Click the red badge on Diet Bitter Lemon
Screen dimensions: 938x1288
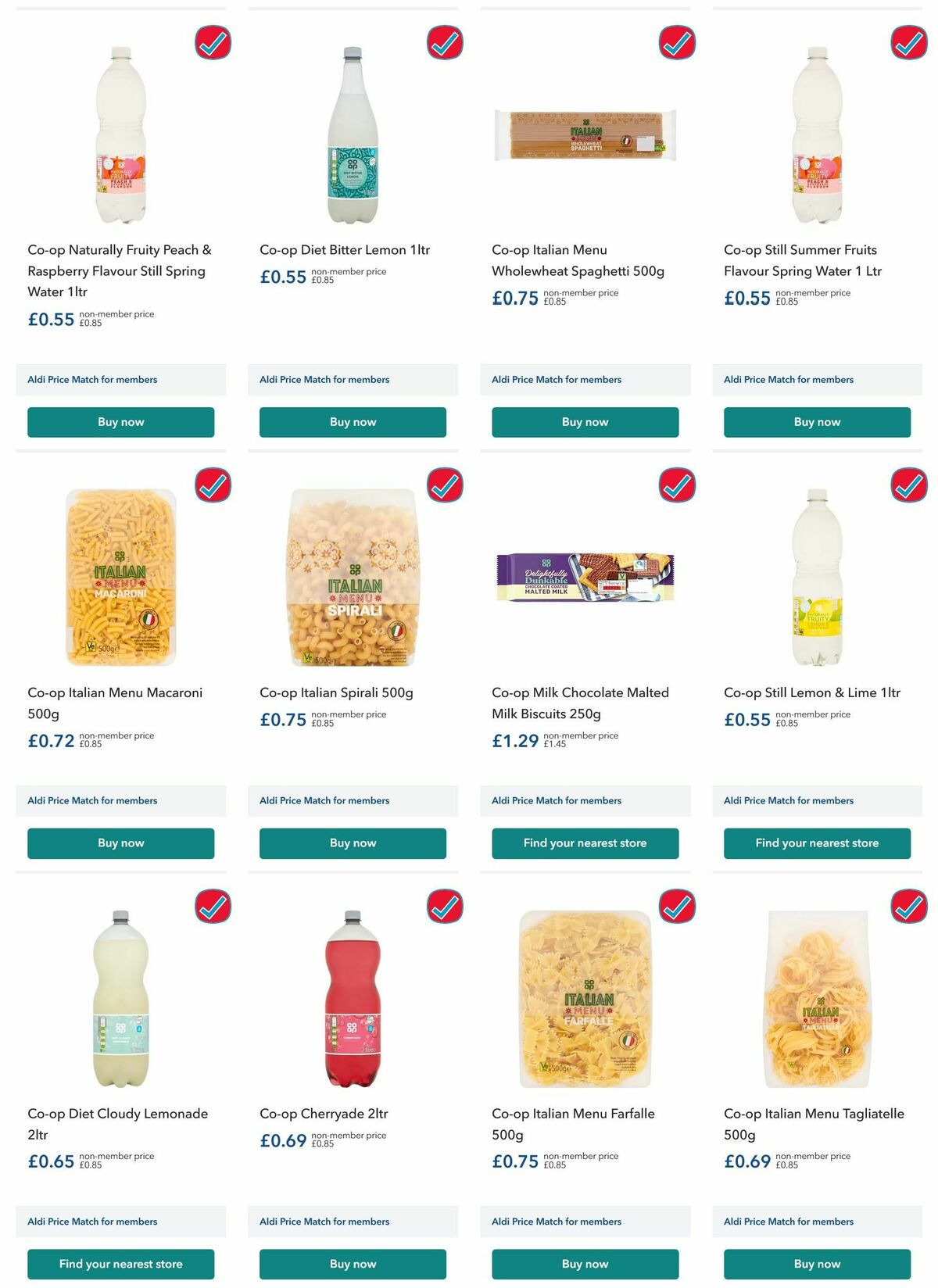tap(444, 43)
